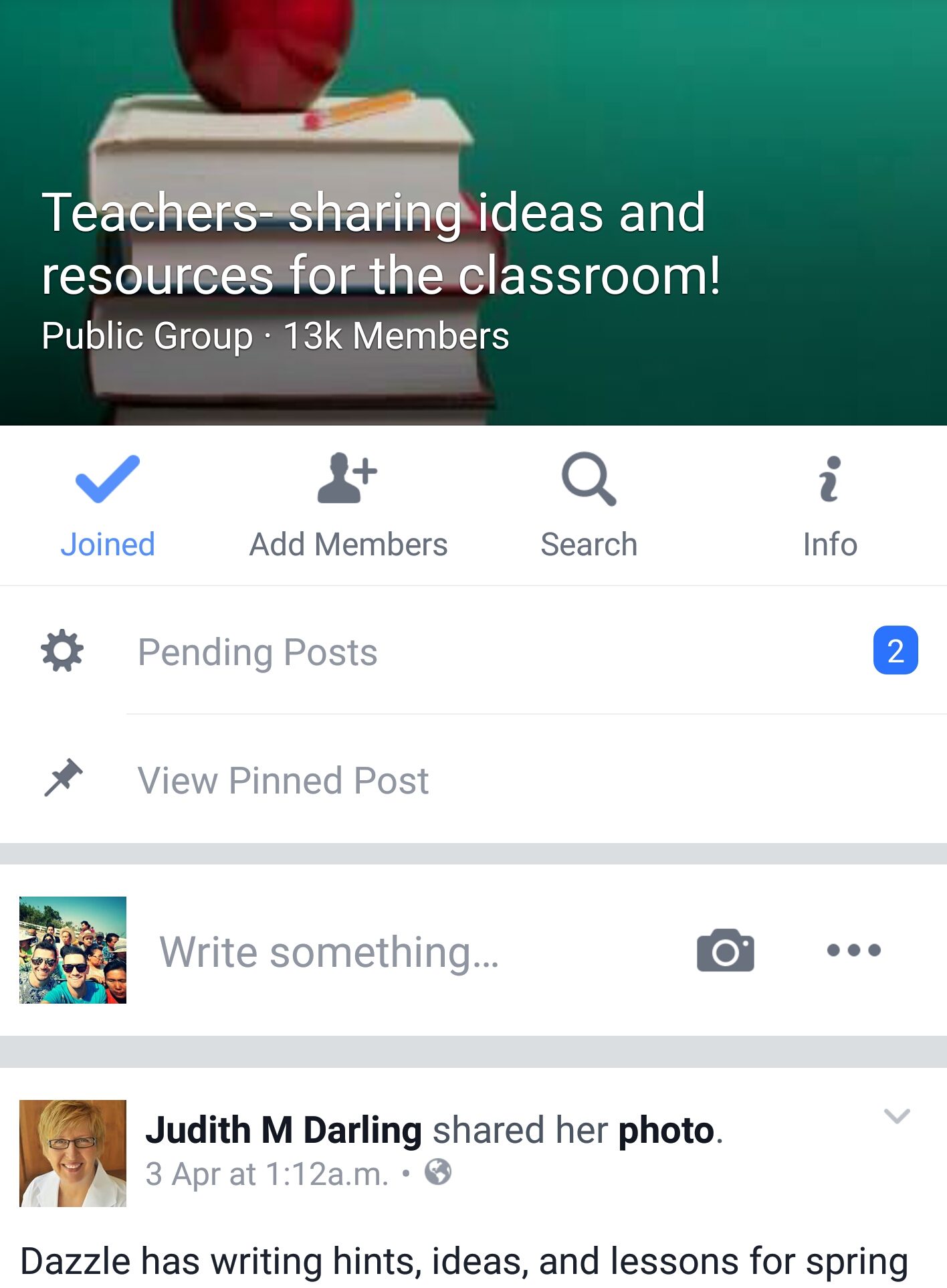
Task: Open Add Members
Action: pyautogui.click(x=348, y=505)
